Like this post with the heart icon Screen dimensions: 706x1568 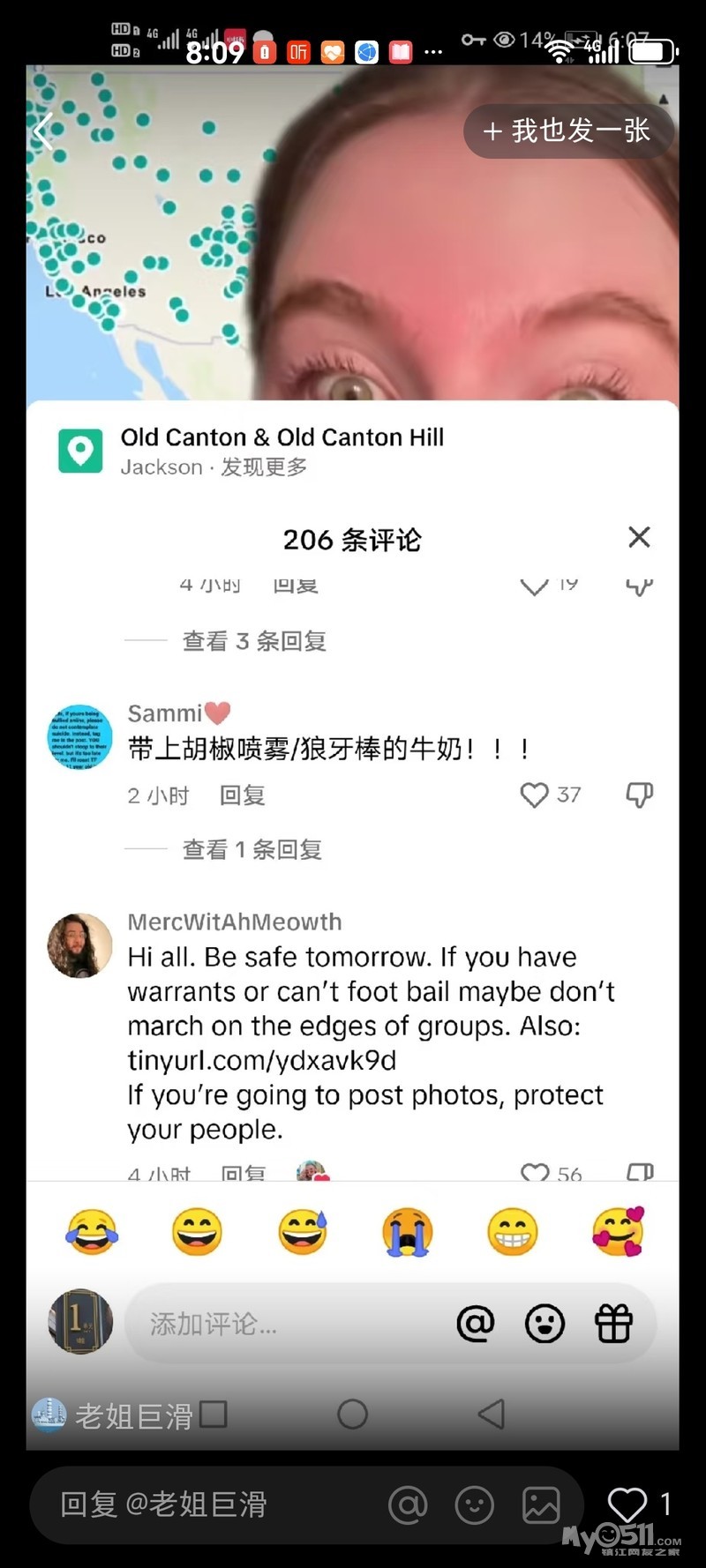pyautogui.click(x=627, y=1504)
